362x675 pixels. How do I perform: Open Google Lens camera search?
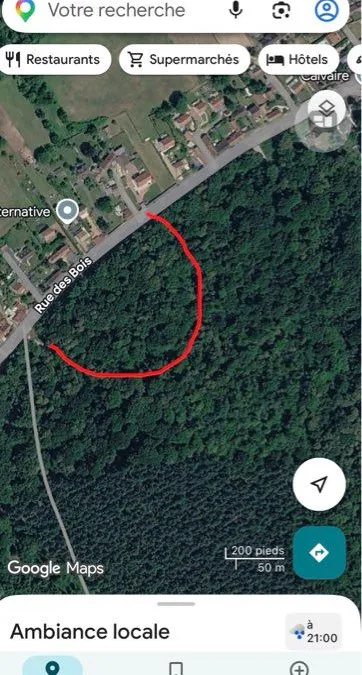coord(281,10)
